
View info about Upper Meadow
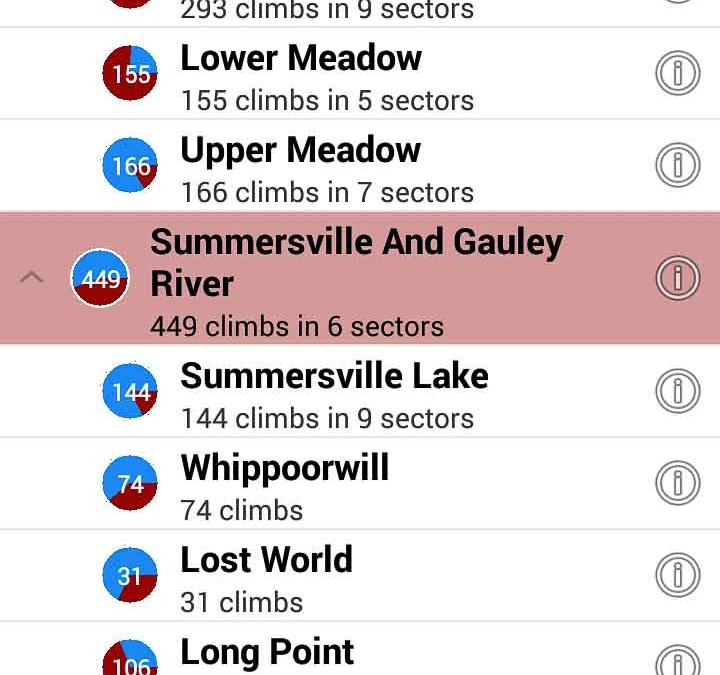[677, 166]
